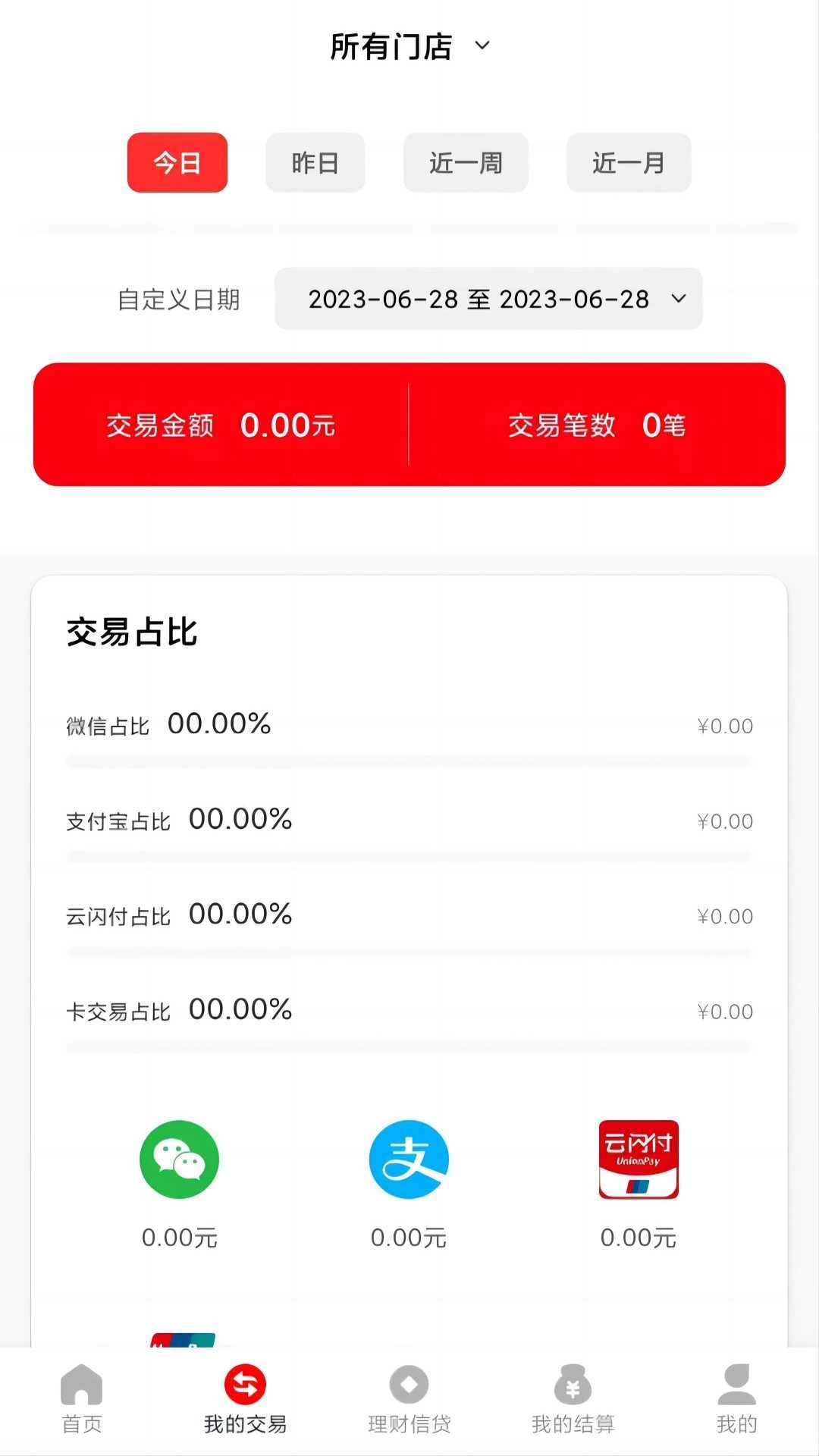Switch to the 昨日 filter option
Image resolution: width=819 pixels, height=1456 pixels.
point(315,162)
